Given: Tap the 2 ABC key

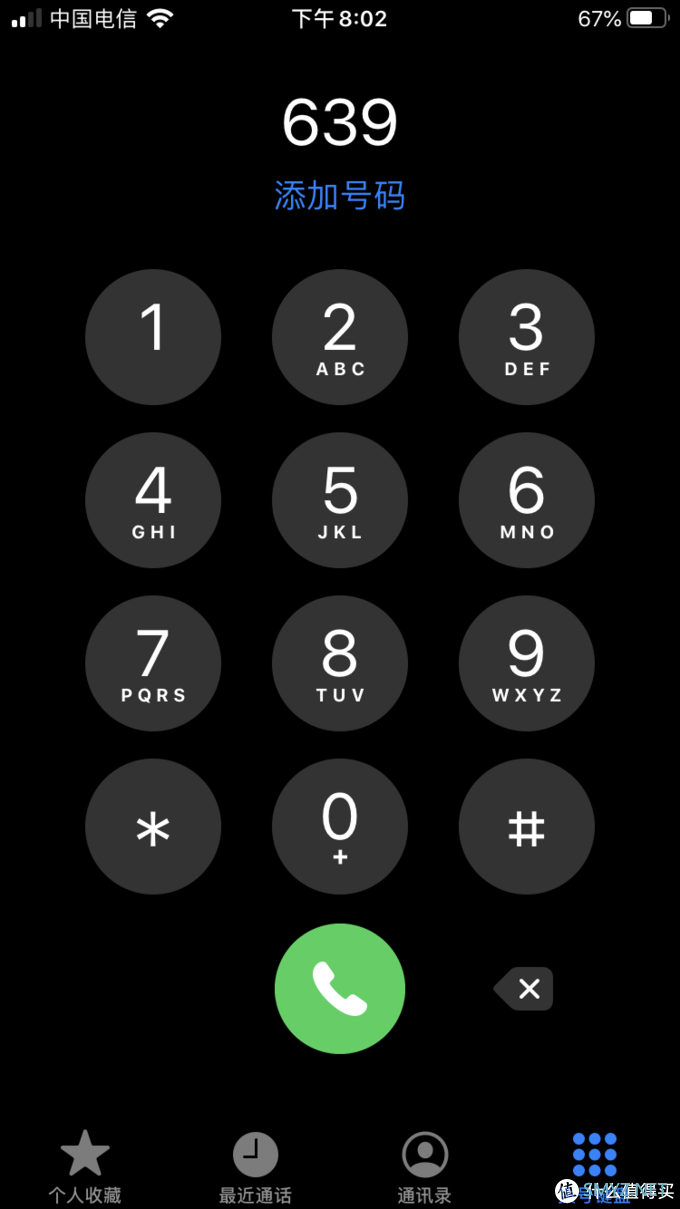Looking at the screenshot, I should click(340, 337).
